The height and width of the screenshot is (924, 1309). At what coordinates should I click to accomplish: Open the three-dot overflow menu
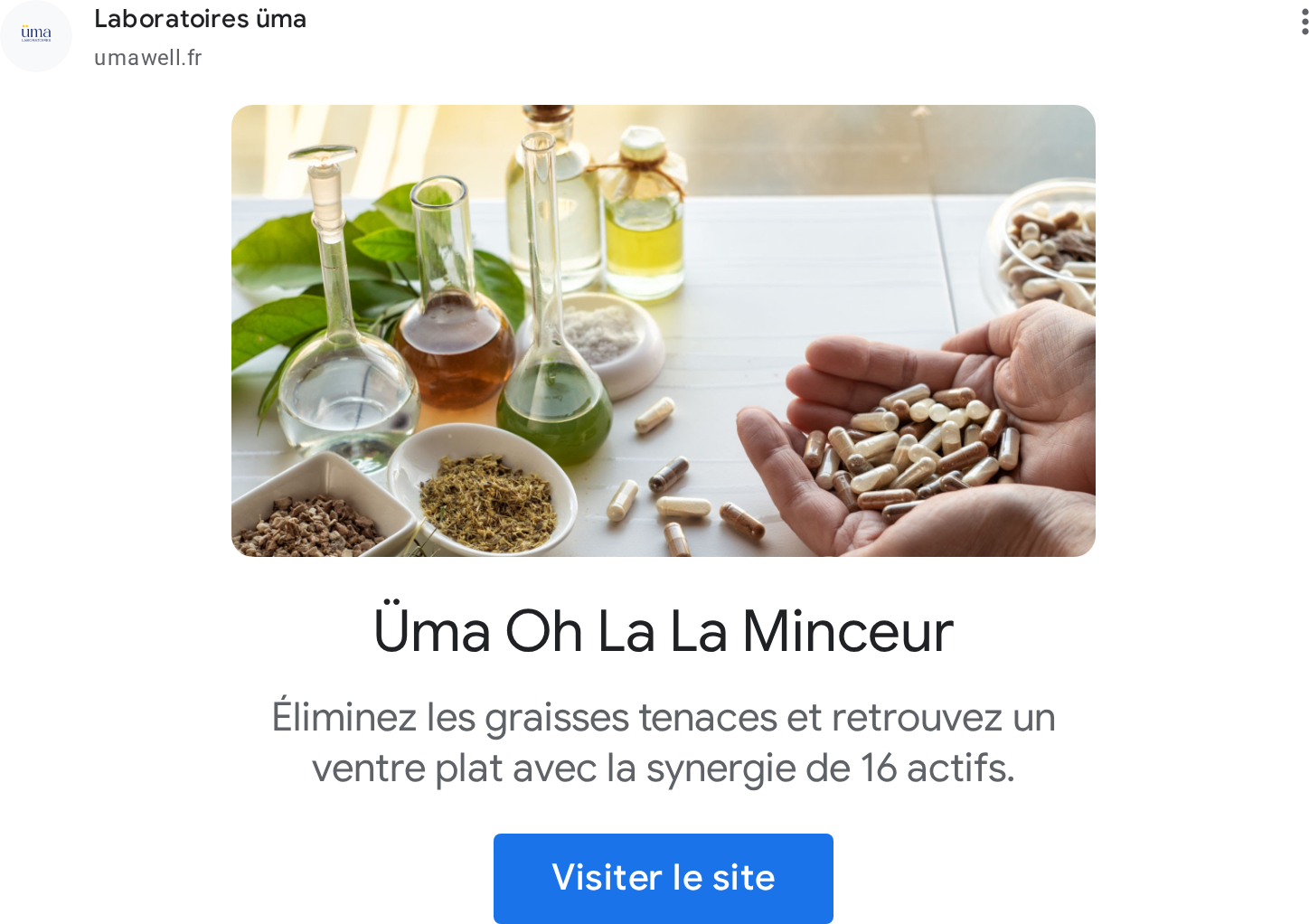point(1304,20)
